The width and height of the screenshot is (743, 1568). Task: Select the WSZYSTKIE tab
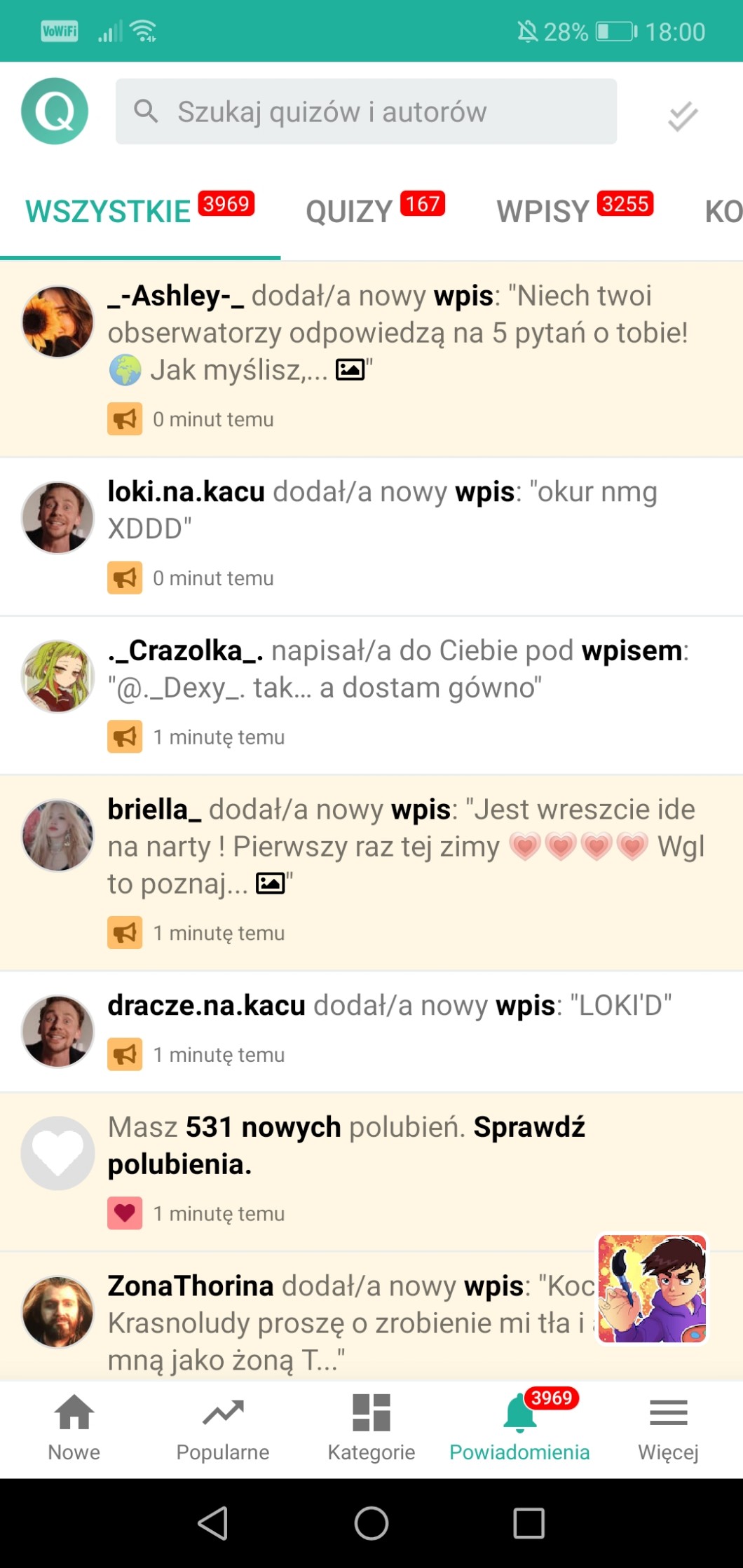tap(139, 211)
